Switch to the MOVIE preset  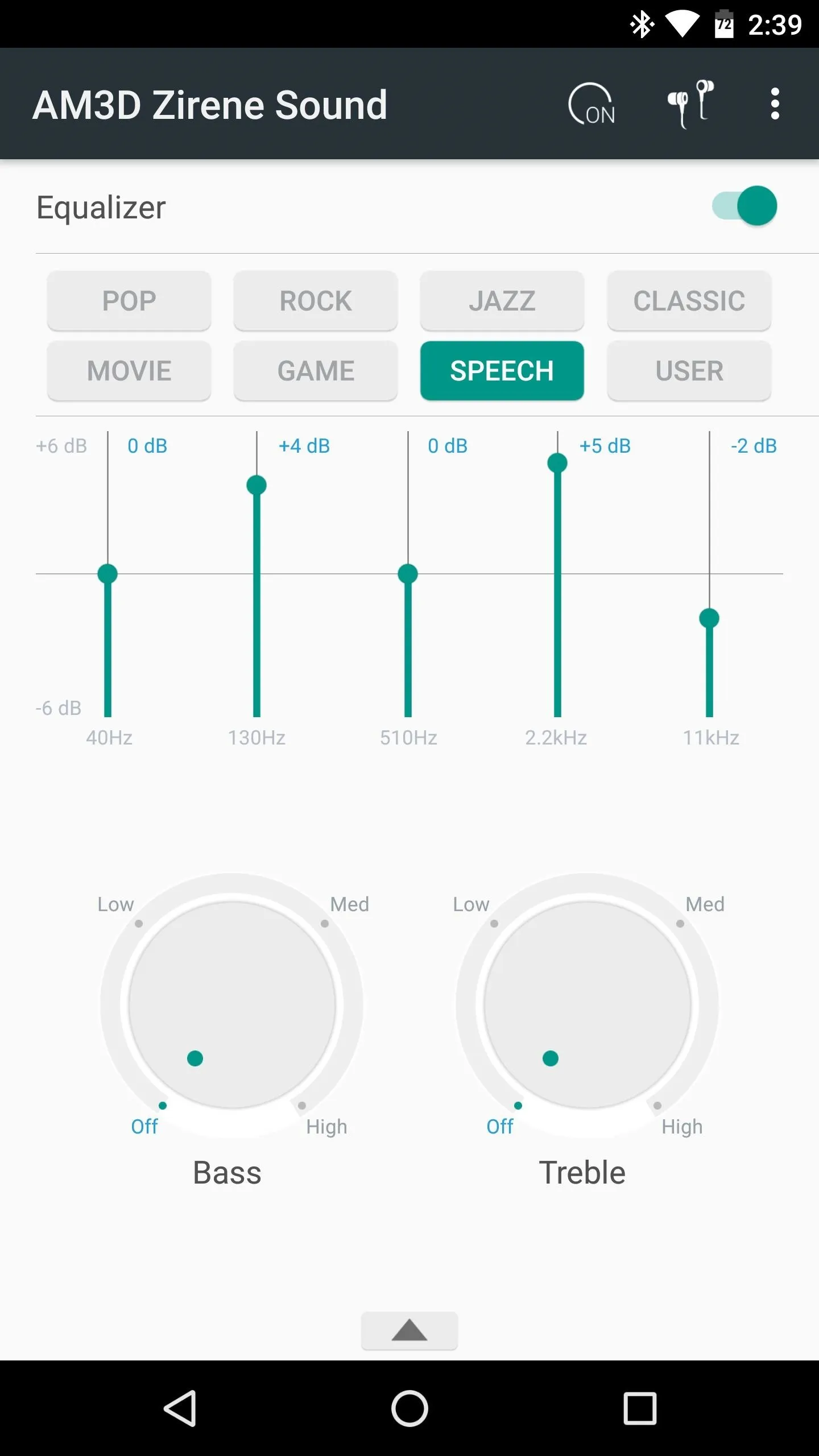[129, 371]
